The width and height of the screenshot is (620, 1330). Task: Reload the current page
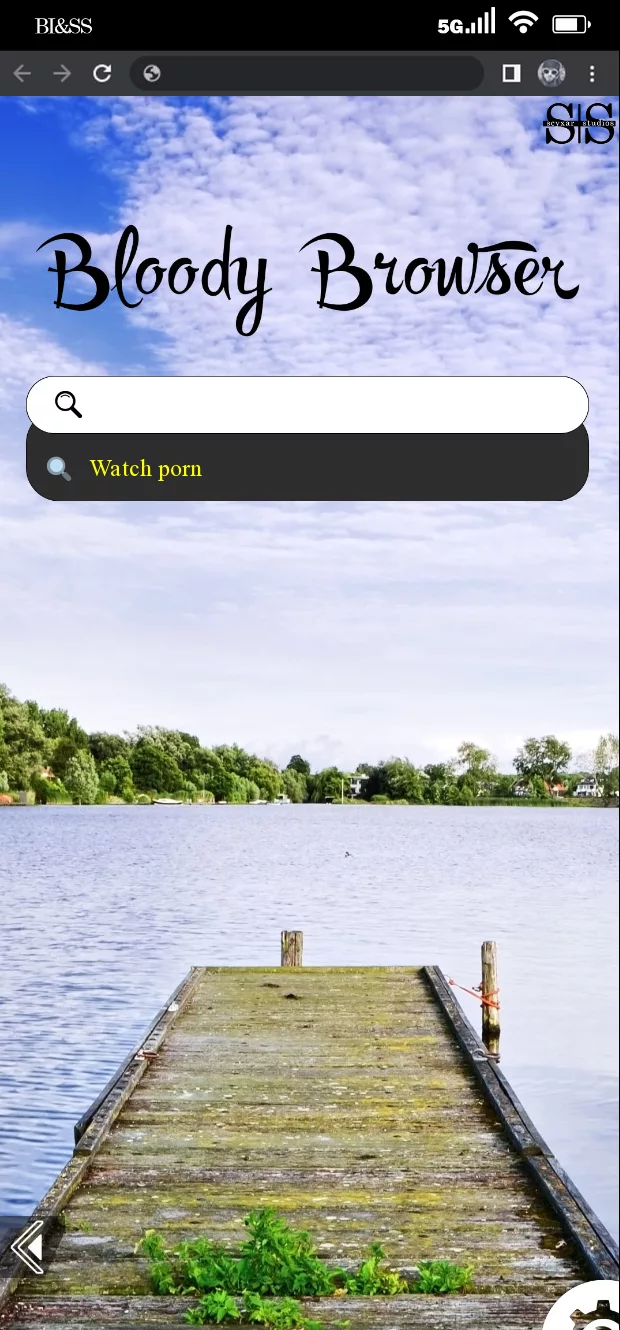[102, 73]
